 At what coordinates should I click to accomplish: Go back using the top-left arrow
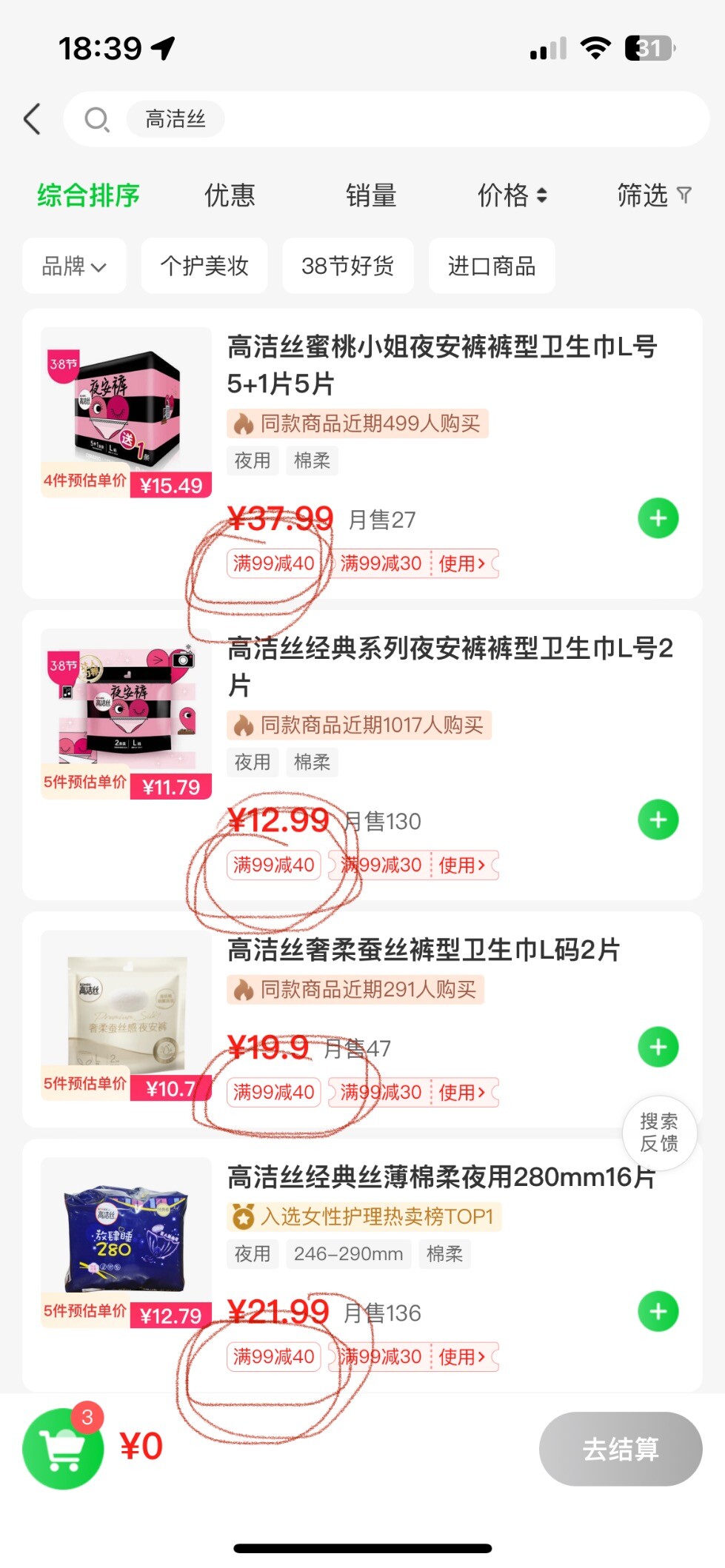tap(32, 118)
